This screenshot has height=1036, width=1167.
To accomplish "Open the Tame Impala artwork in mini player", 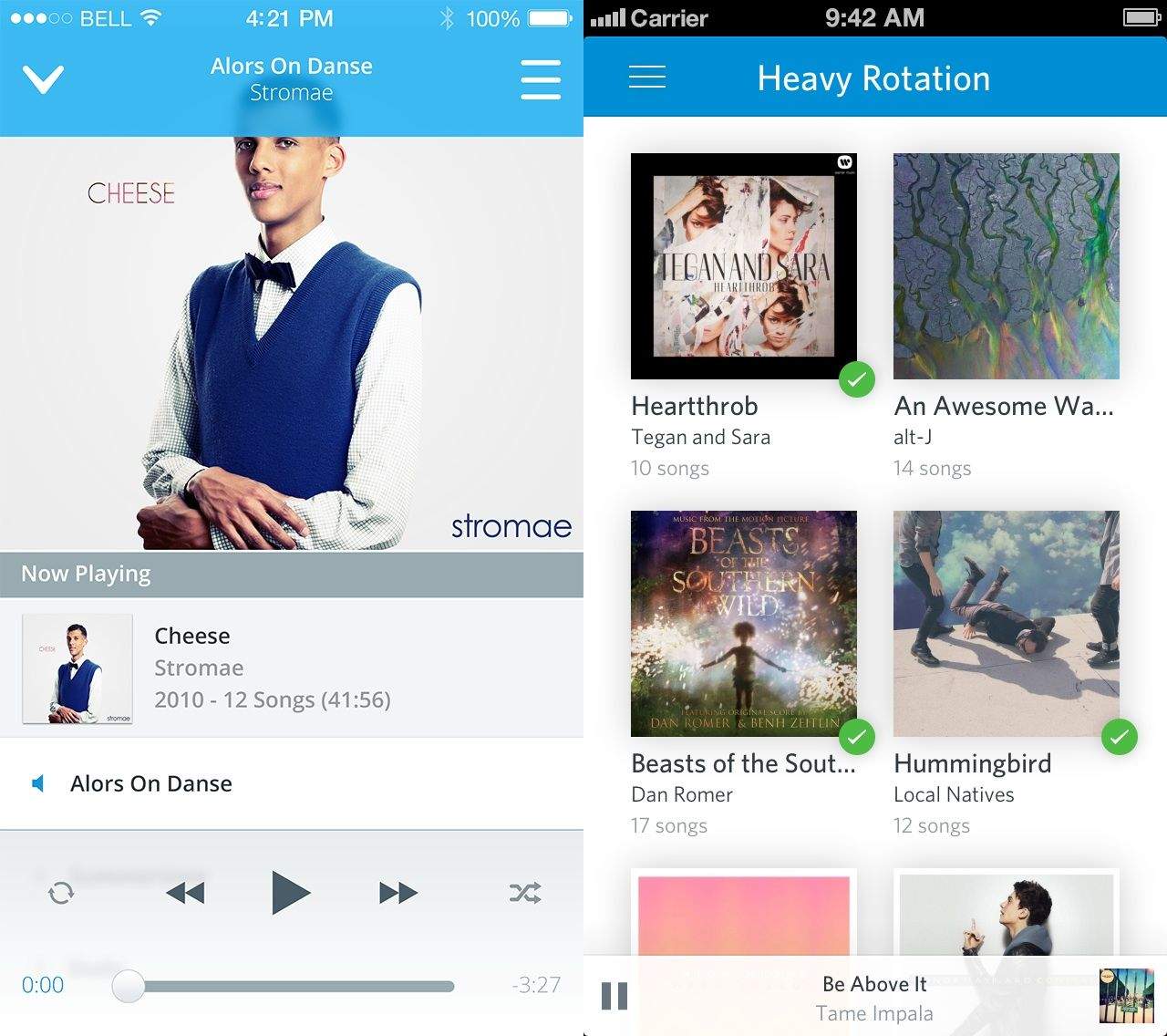I will click(1121, 996).
